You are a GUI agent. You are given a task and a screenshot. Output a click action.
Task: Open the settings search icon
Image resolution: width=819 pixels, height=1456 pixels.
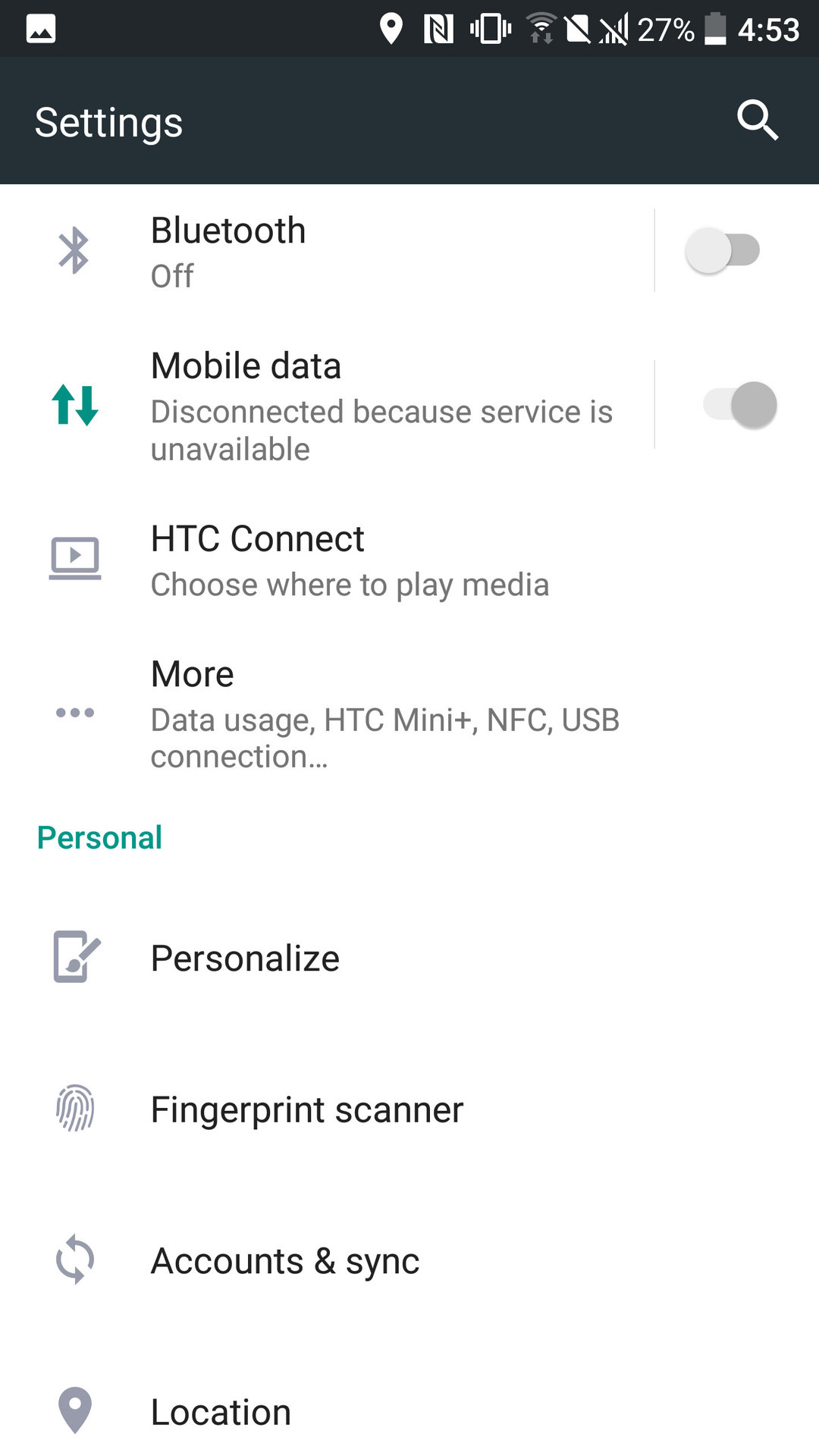757,121
